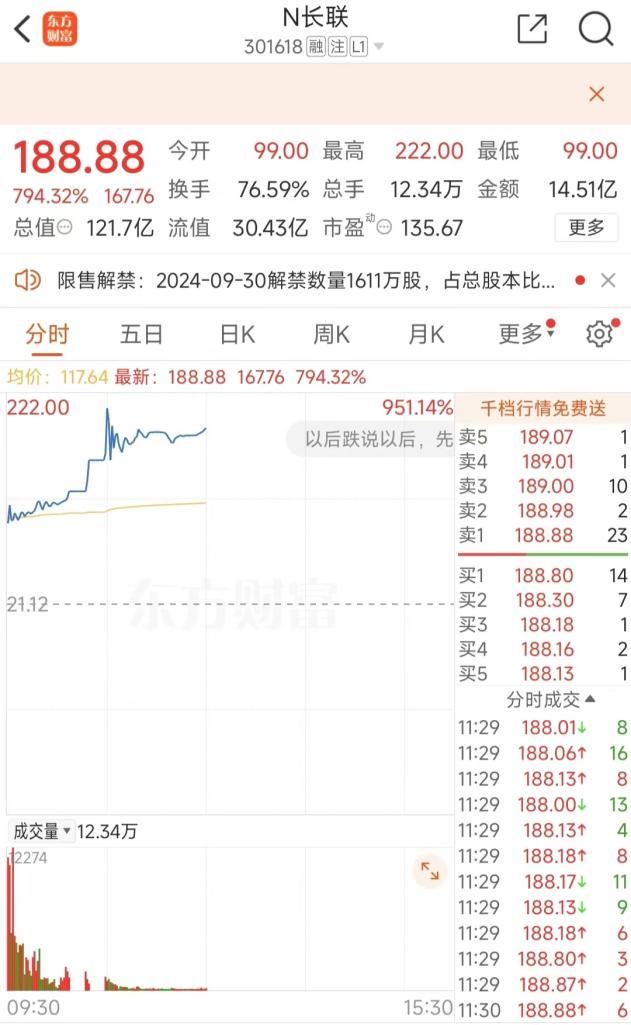Switch to the 五日 chart tab
This screenshot has width=631, height=1025.
(141, 335)
